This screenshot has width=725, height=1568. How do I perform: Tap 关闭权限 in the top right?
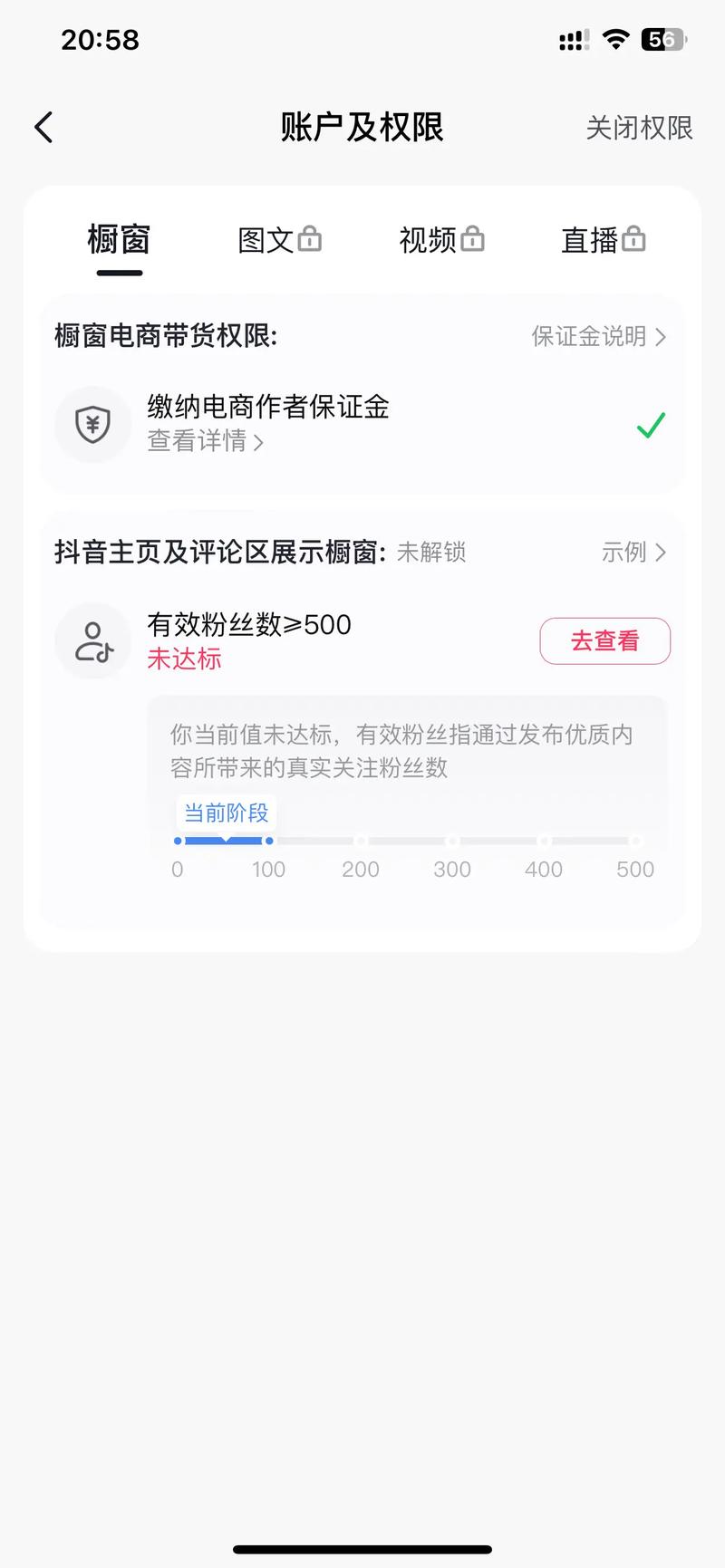click(640, 128)
